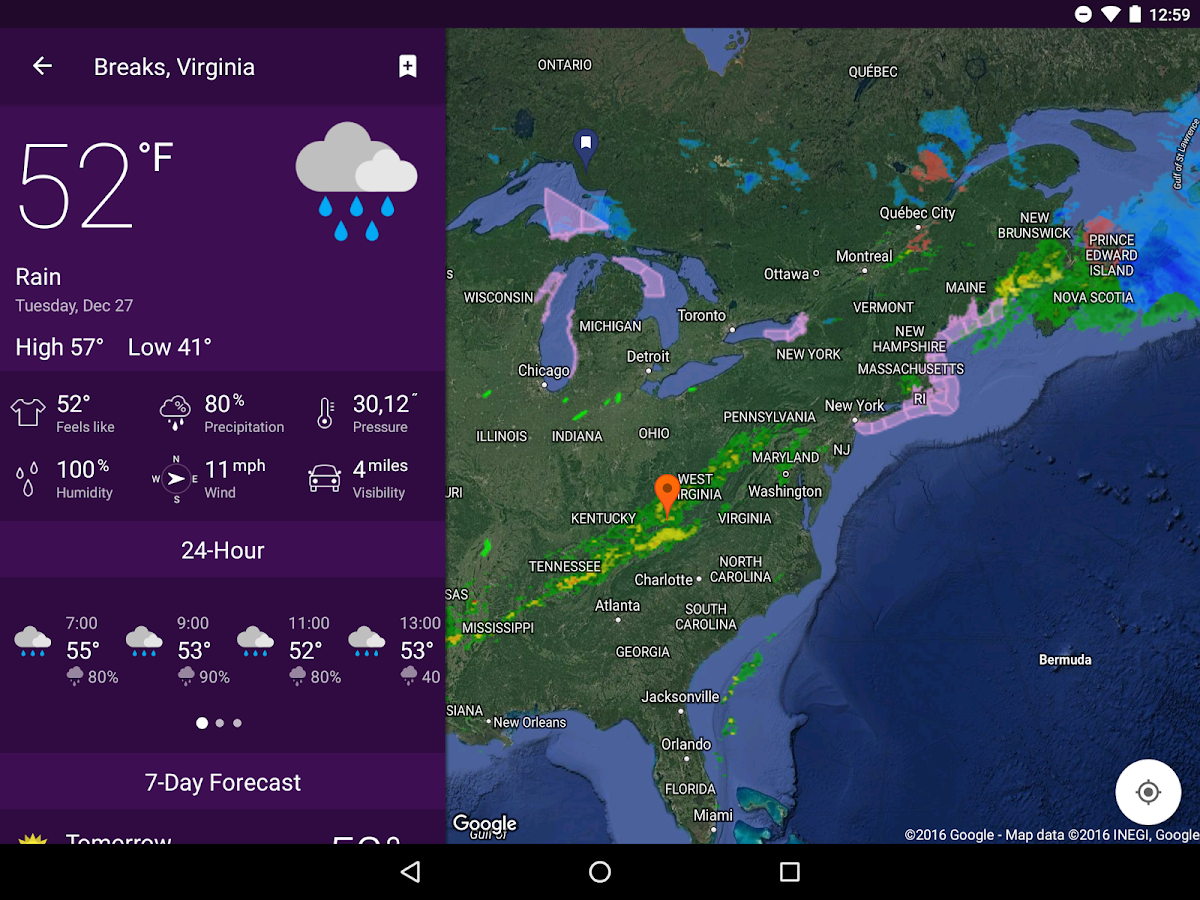Tap the Android home button
1200x900 pixels.
pyautogui.click(x=600, y=872)
